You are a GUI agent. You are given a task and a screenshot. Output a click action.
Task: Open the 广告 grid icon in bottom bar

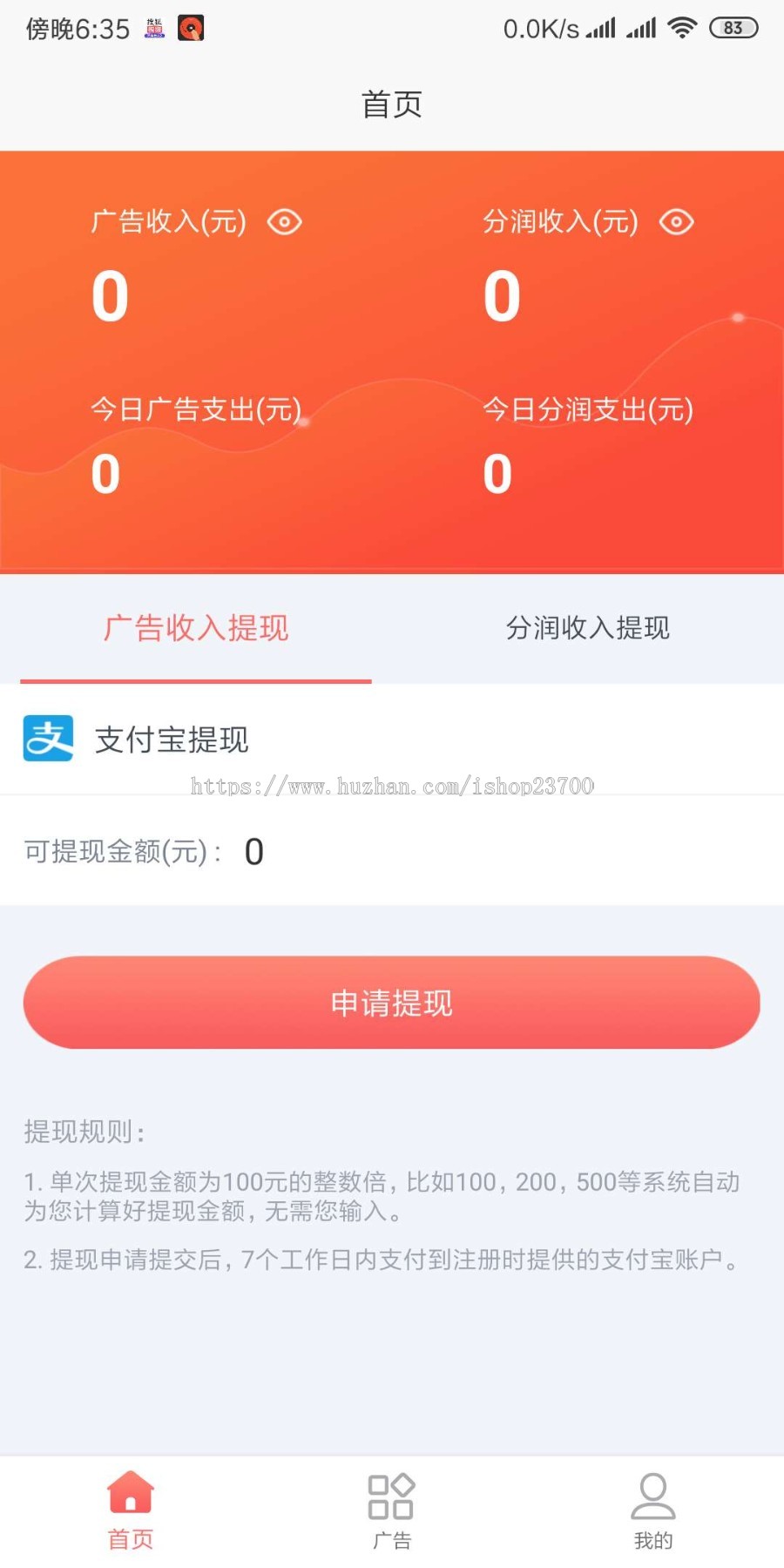click(x=391, y=1491)
